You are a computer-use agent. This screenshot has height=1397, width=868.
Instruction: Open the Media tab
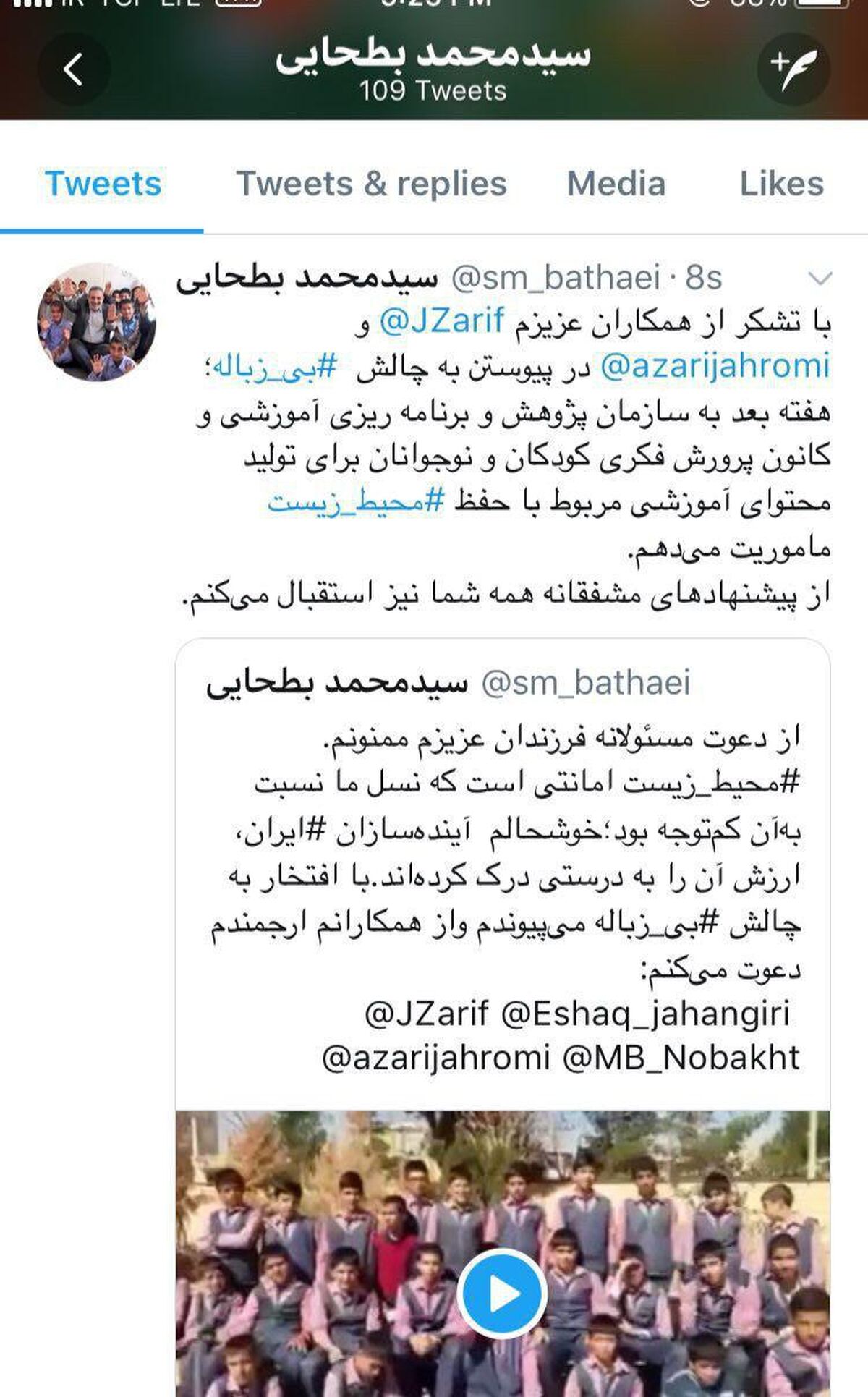[616, 183]
